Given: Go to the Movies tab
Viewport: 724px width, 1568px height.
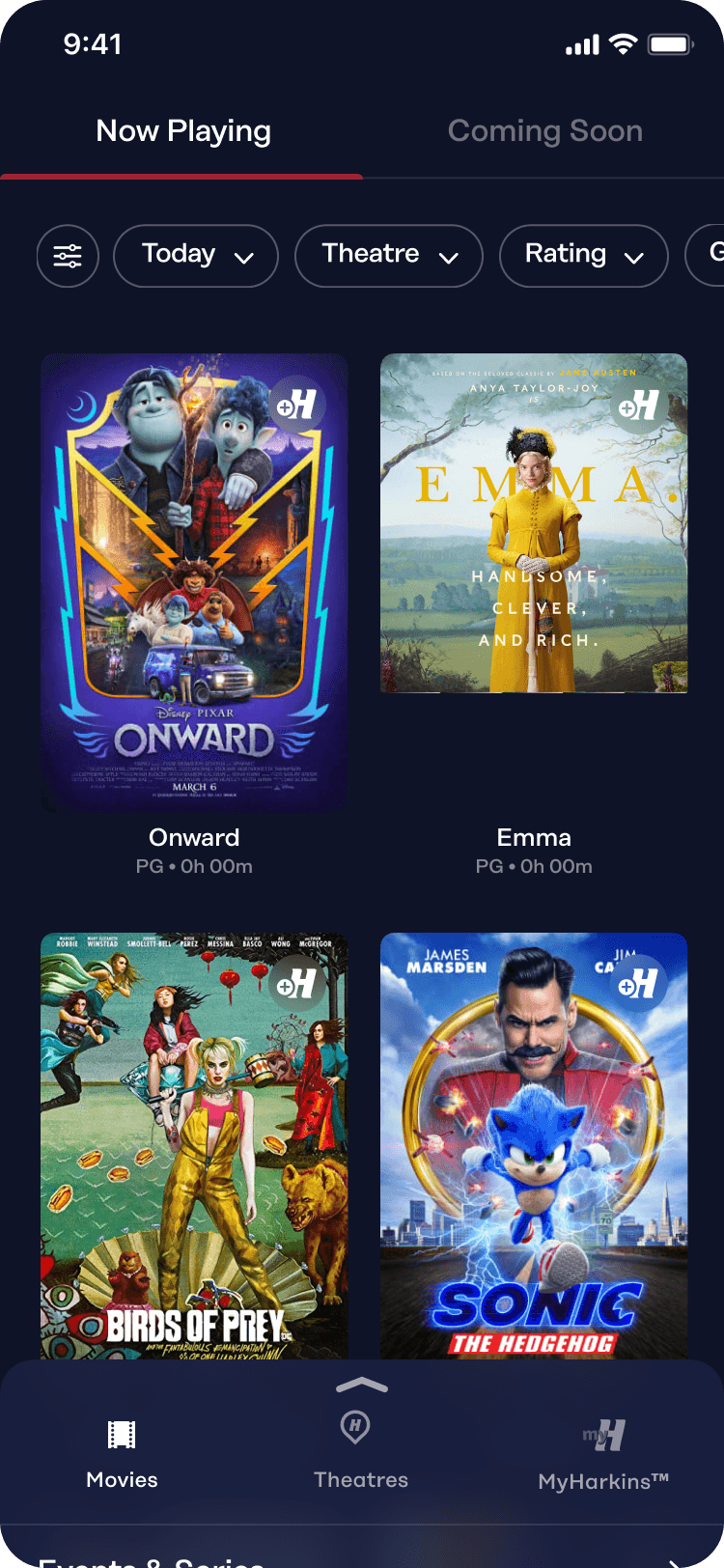Looking at the screenshot, I should [x=122, y=1454].
